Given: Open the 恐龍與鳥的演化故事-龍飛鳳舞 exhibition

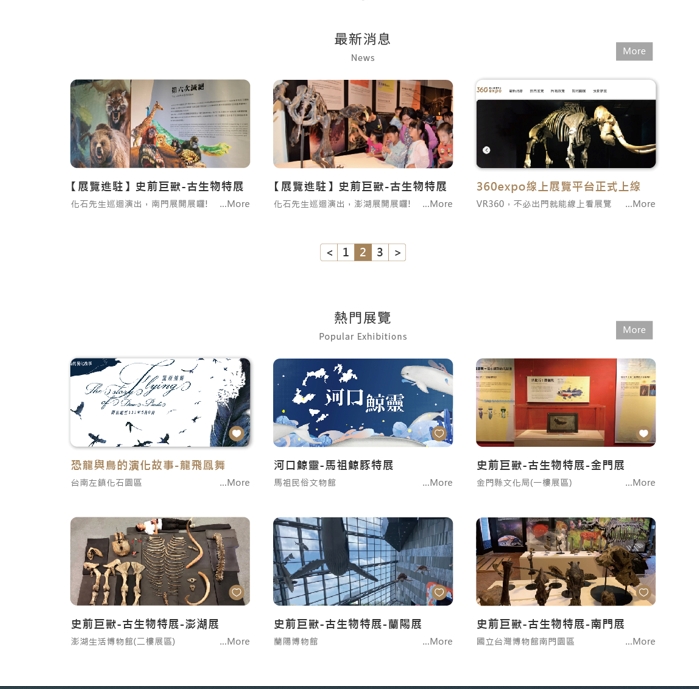Looking at the screenshot, I should click(x=148, y=465).
